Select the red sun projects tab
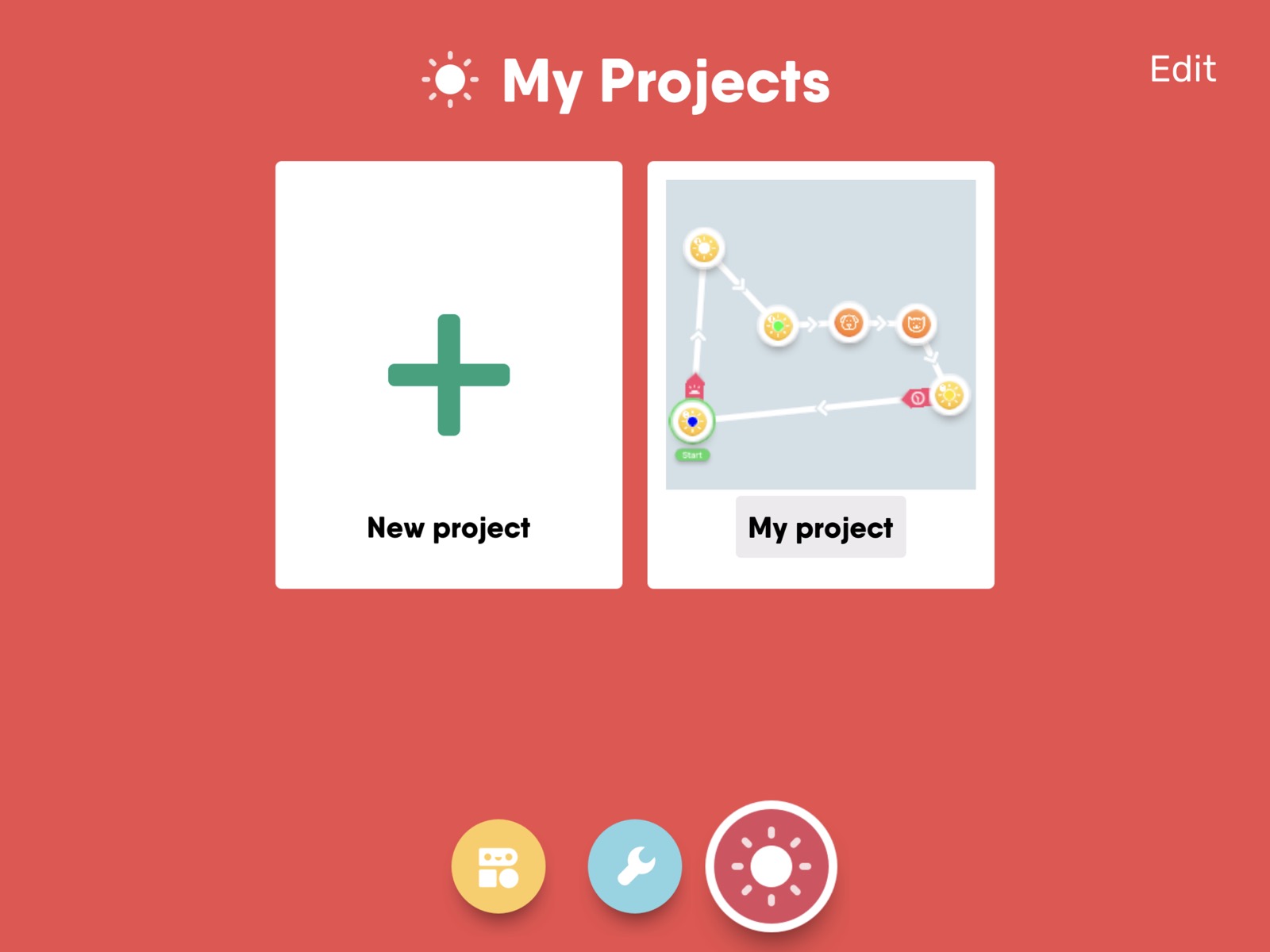Viewport: 1270px width, 952px height. click(771, 866)
